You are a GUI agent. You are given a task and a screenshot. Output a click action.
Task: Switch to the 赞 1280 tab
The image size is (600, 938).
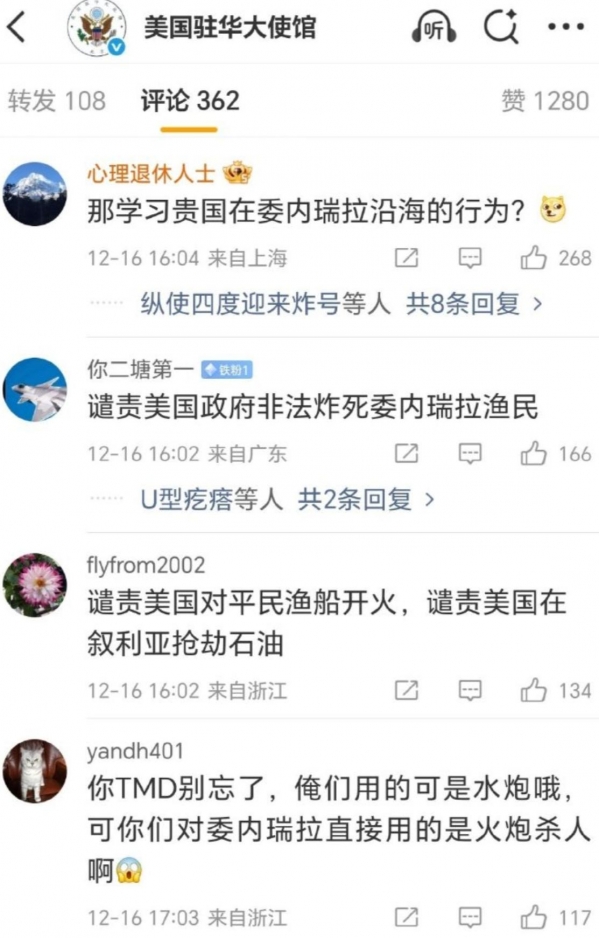tap(545, 100)
